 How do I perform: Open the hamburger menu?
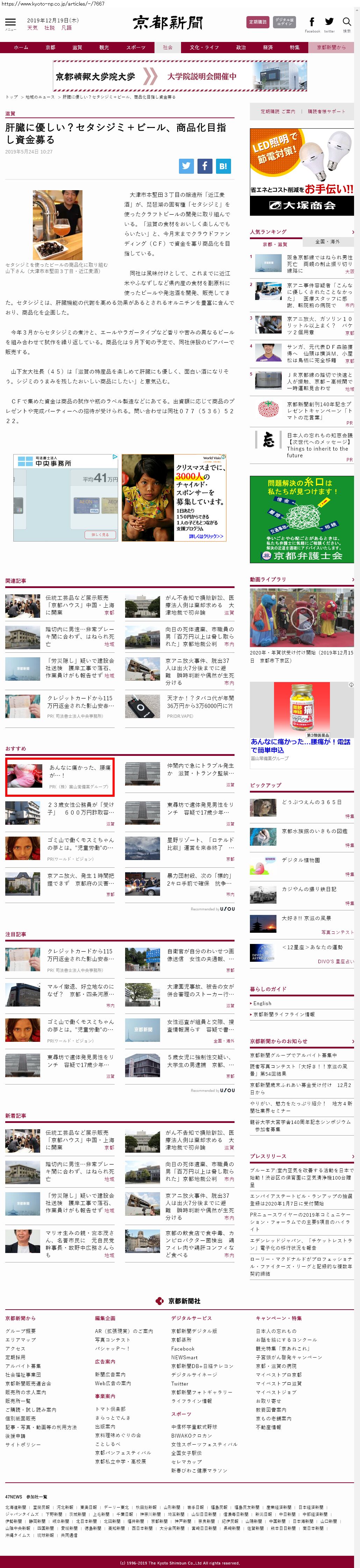pyautogui.click(x=10, y=23)
